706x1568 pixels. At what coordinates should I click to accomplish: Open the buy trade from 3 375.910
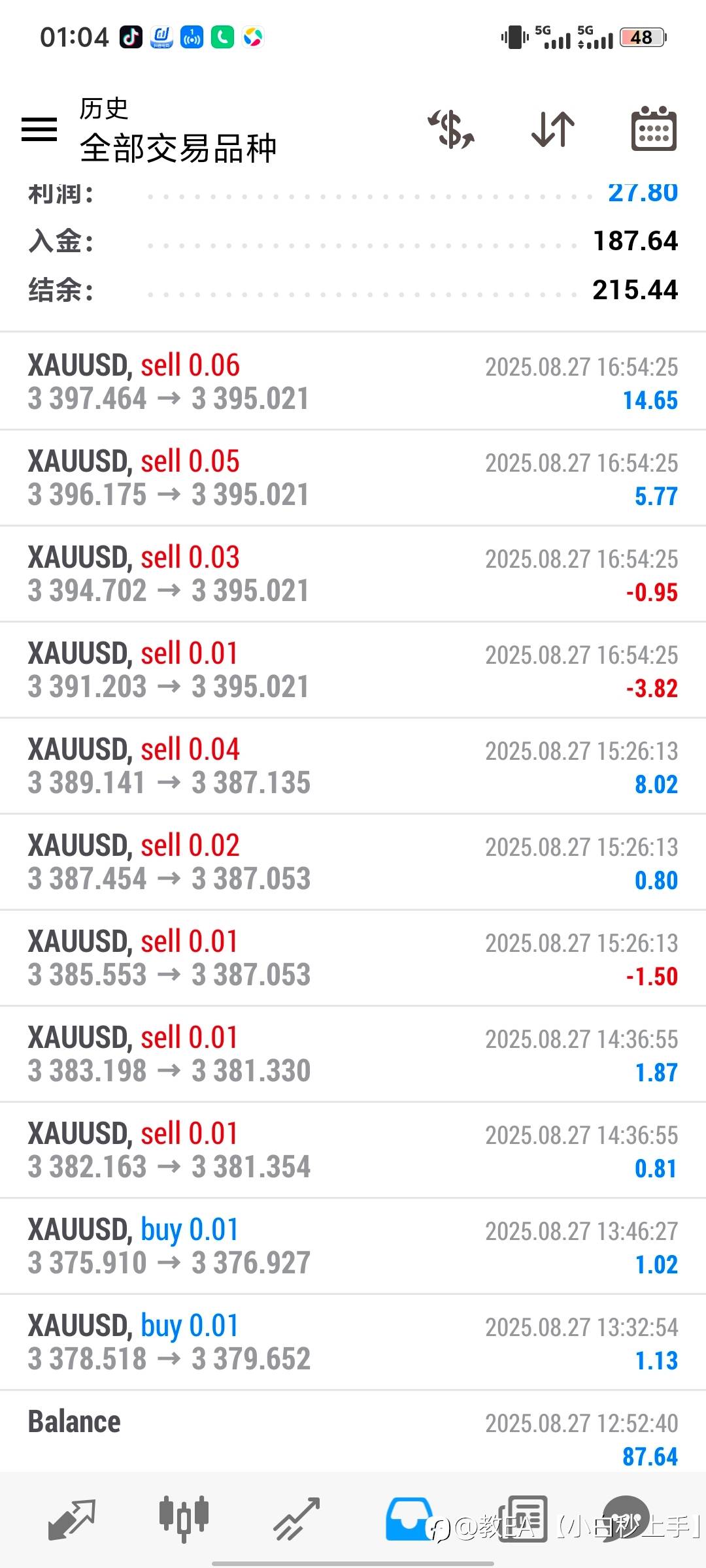[x=353, y=1246]
